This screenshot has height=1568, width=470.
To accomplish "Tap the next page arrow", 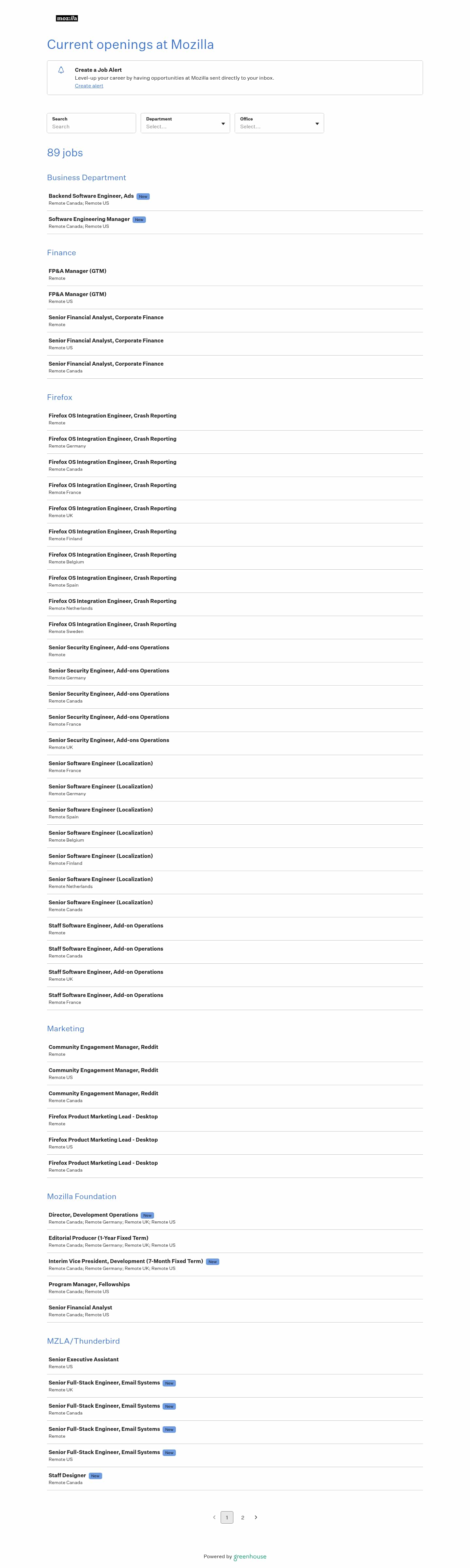I will 256,1517.
